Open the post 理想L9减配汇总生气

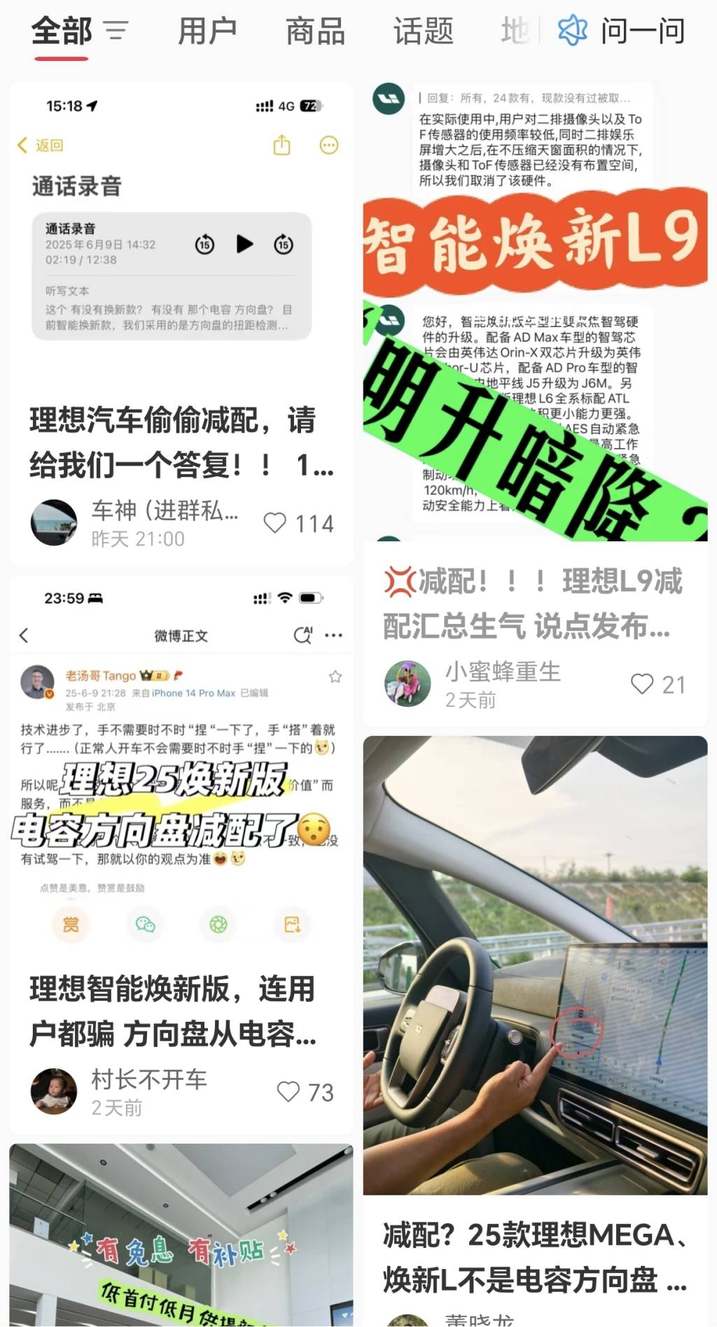coord(534,603)
